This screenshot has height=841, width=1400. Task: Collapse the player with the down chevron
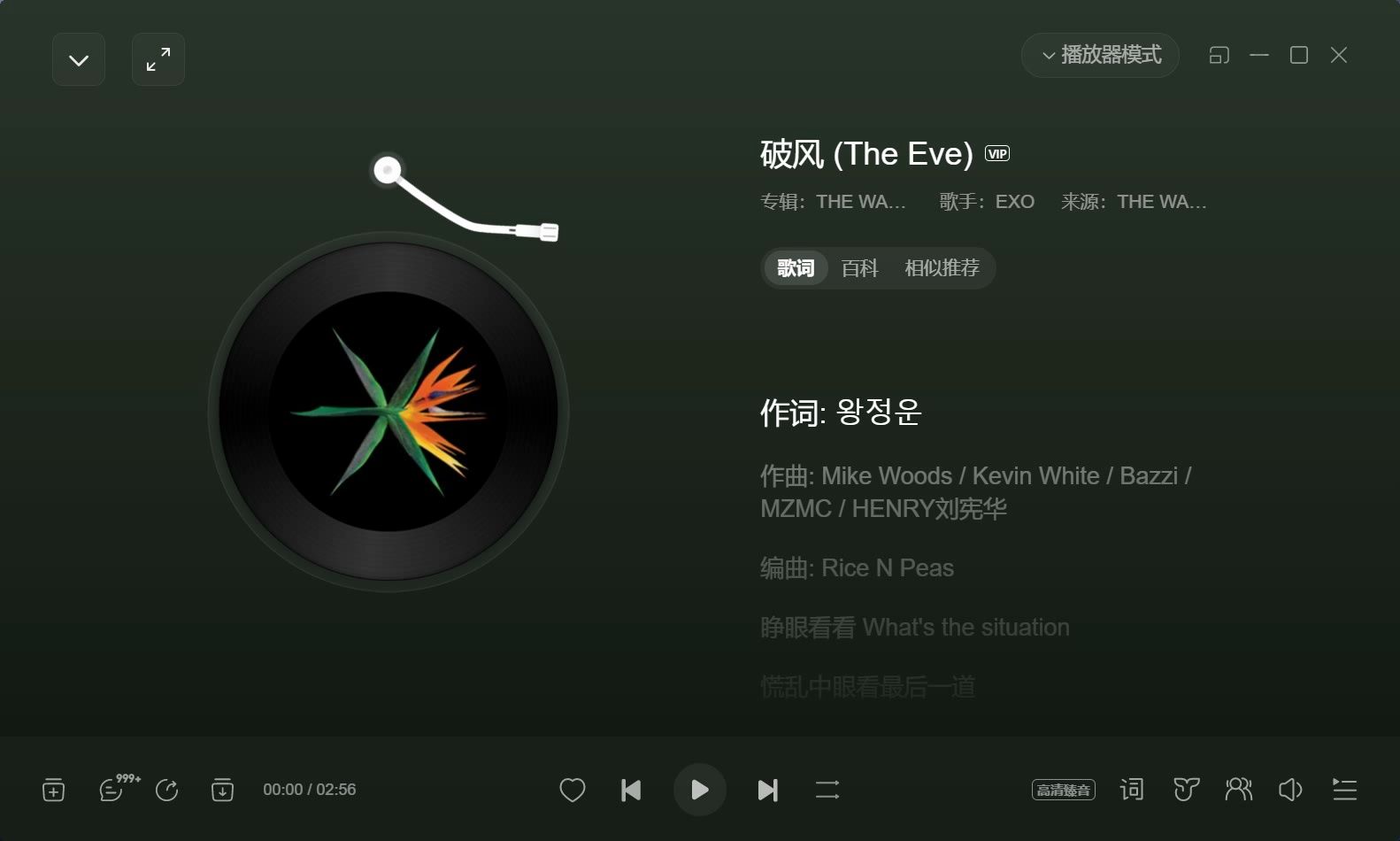pyautogui.click(x=79, y=59)
